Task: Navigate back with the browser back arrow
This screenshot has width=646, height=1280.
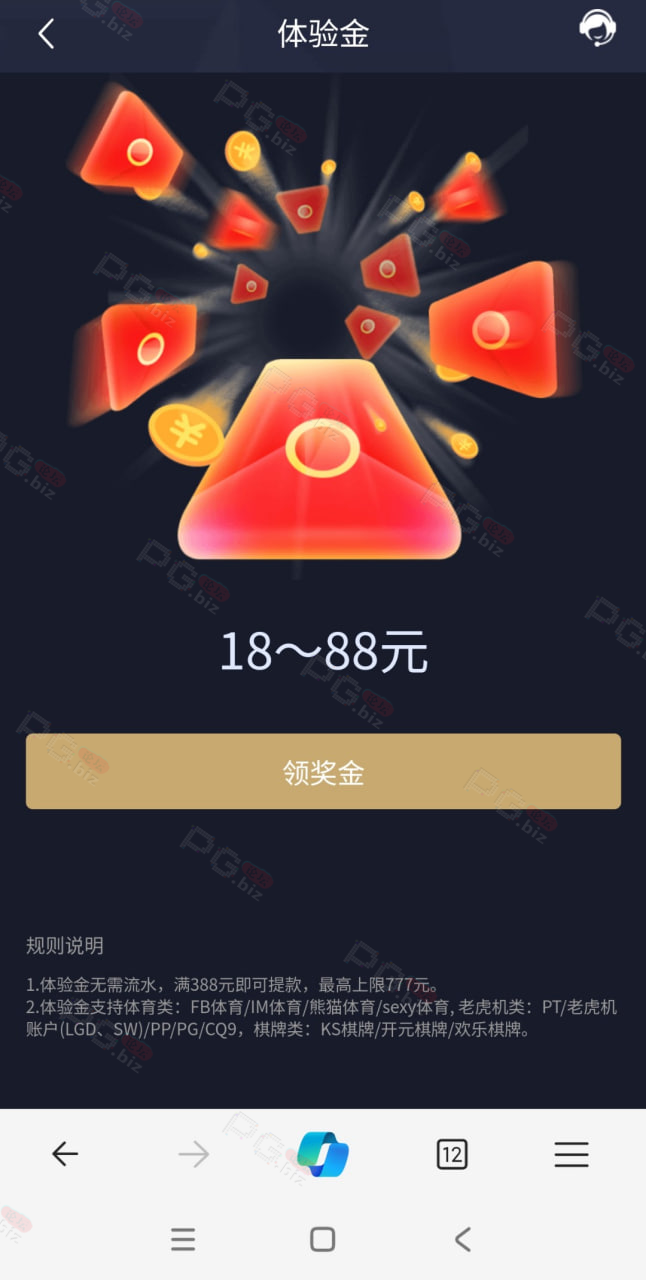Action: [65, 1155]
